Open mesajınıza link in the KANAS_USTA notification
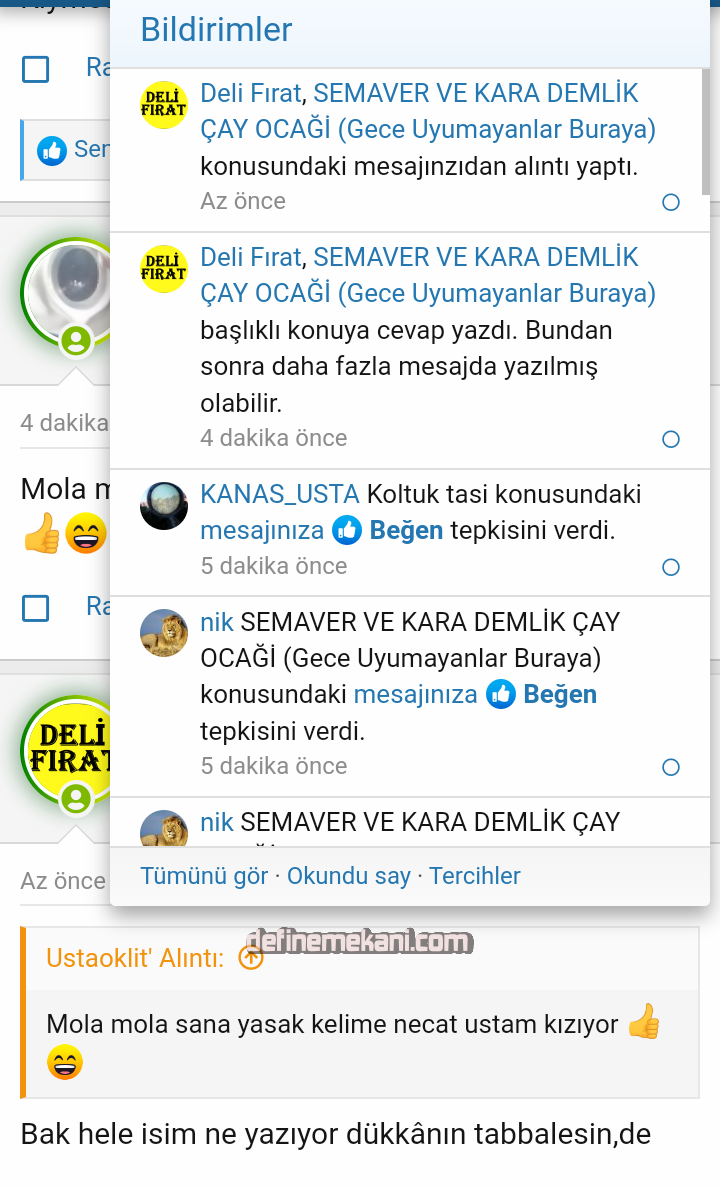The image size is (720, 1186). 262,530
